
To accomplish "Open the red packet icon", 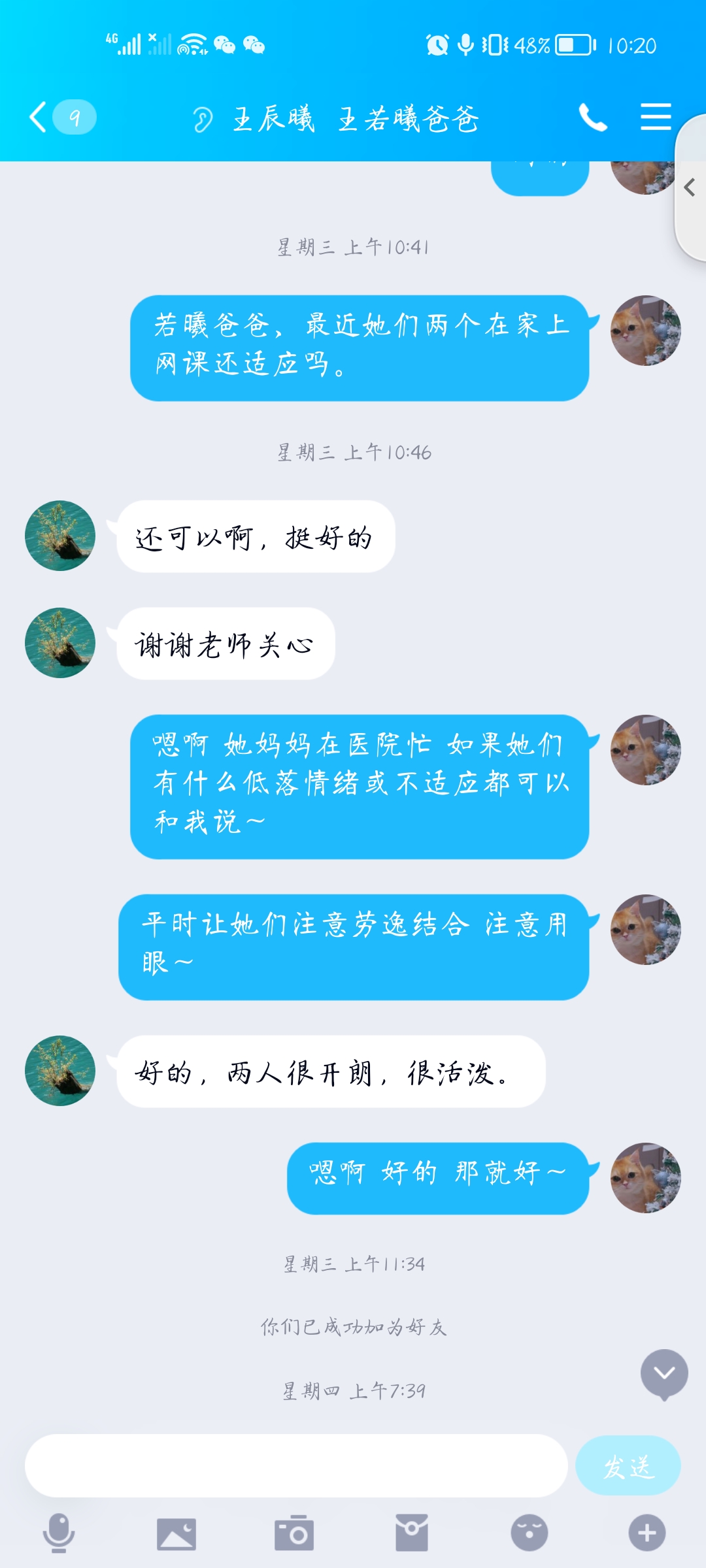I will coord(411,1533).
